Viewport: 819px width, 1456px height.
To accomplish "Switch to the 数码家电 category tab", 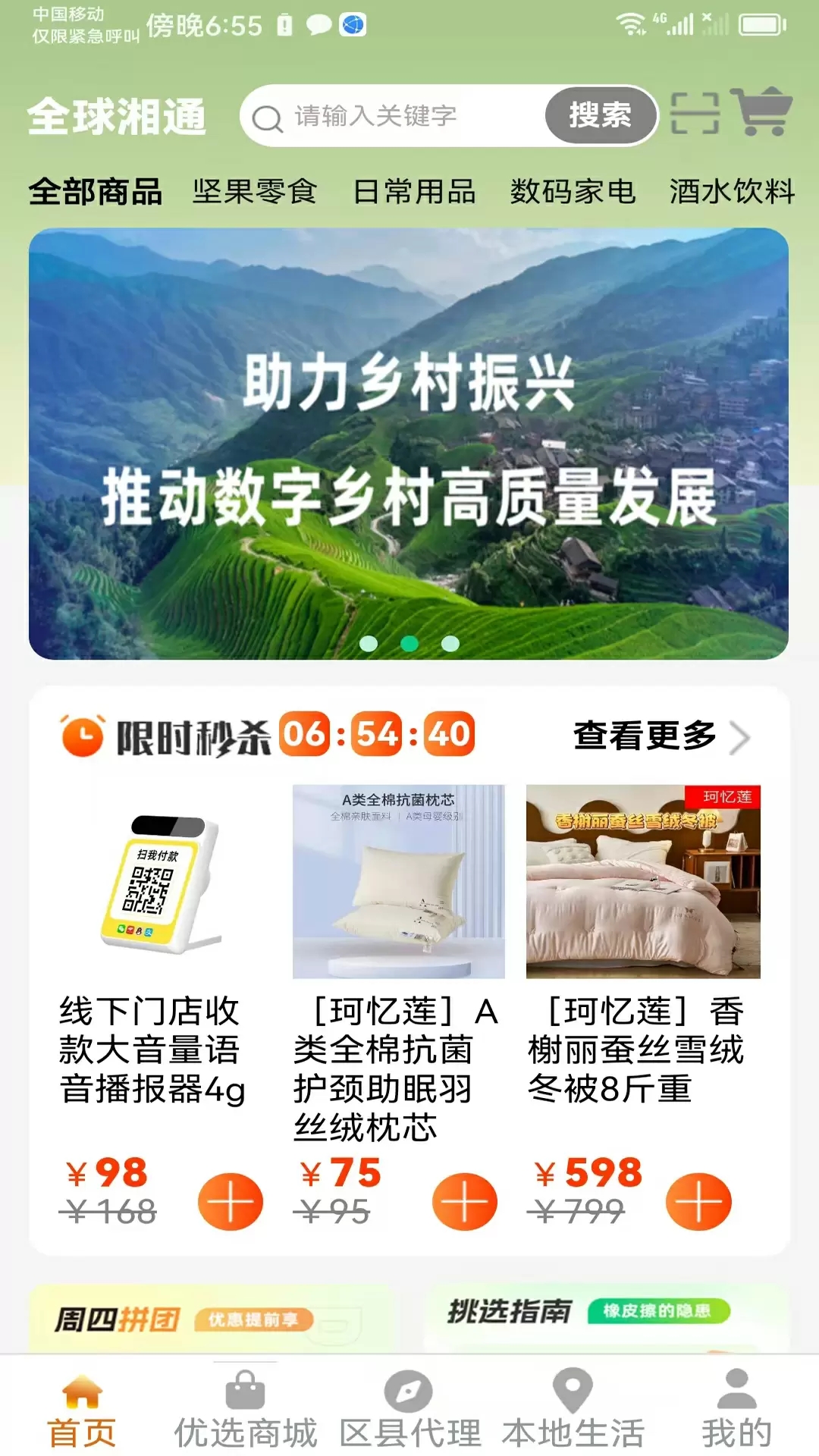I will pos(573,192).
